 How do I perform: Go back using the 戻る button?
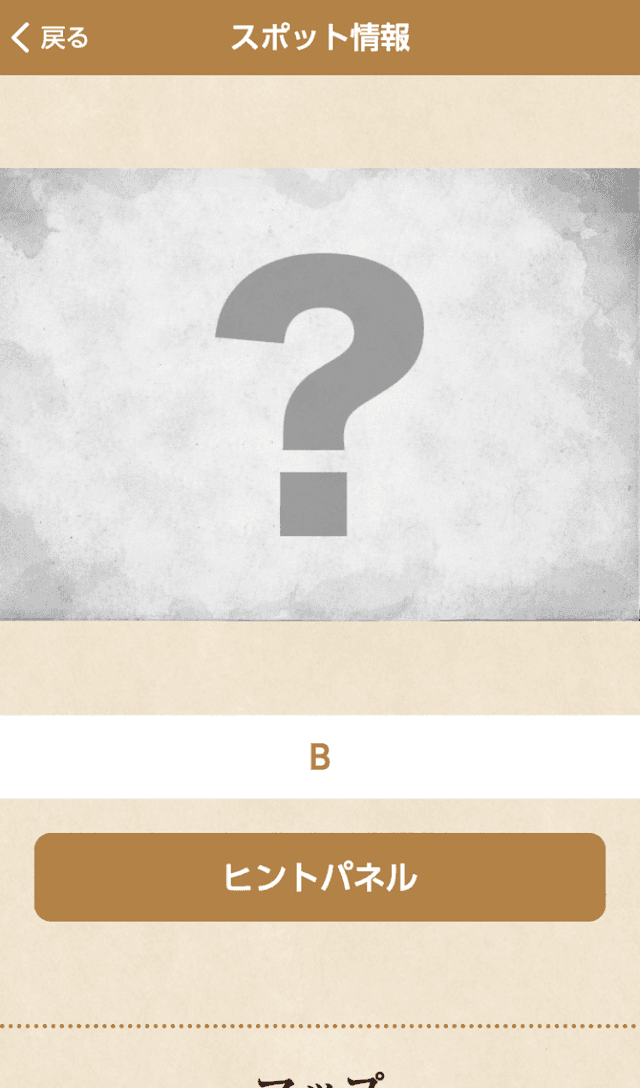(50, 38)
